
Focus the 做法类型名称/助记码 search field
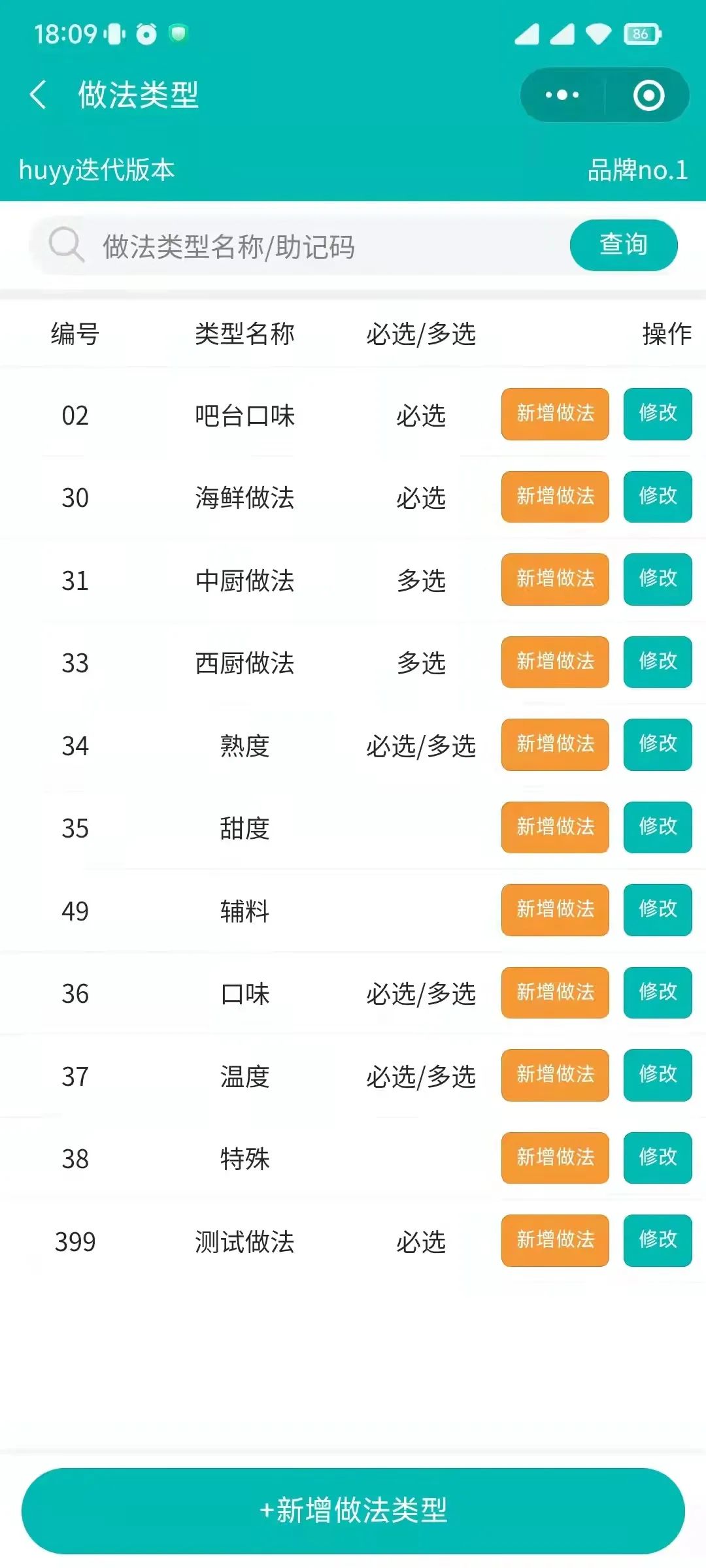tap(327, 246)
